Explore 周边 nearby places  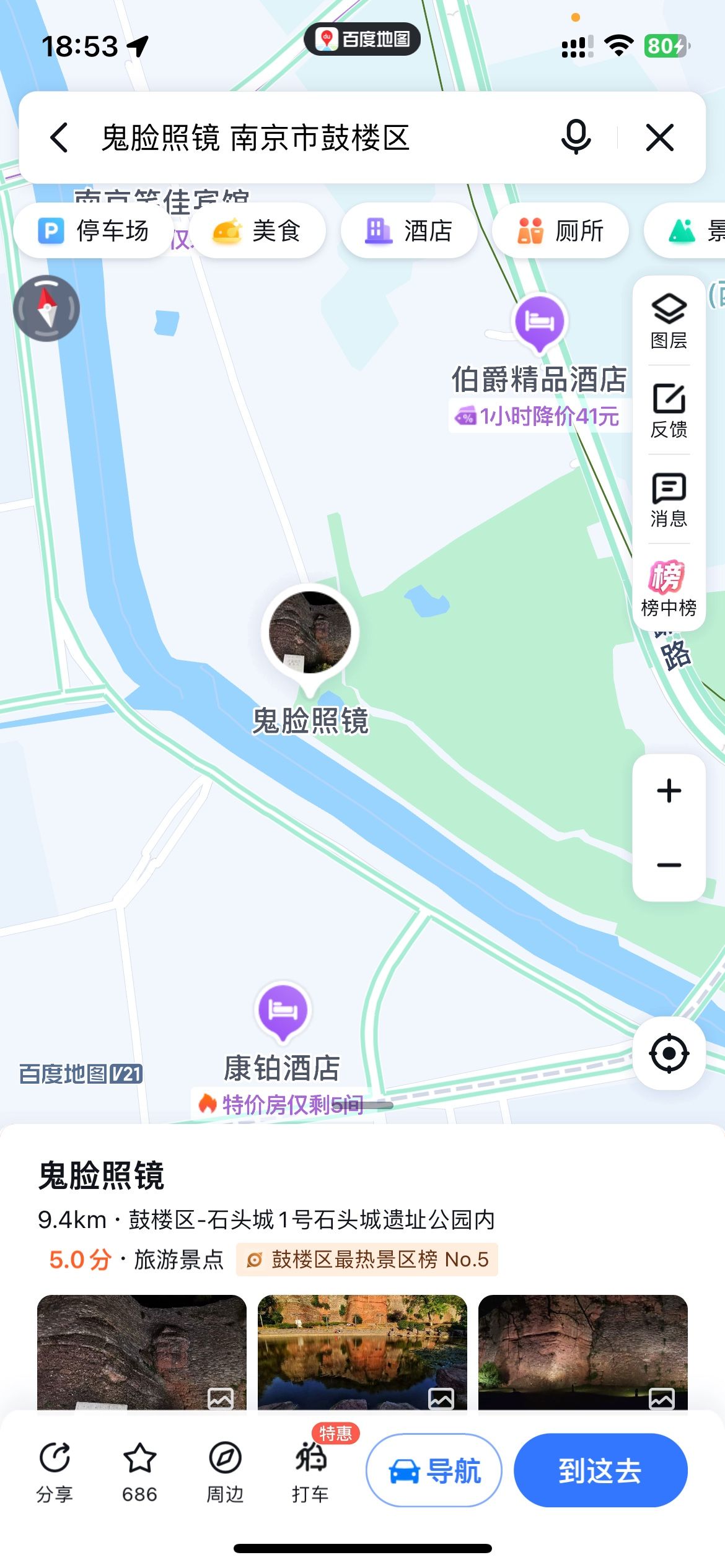(224, 1471)
